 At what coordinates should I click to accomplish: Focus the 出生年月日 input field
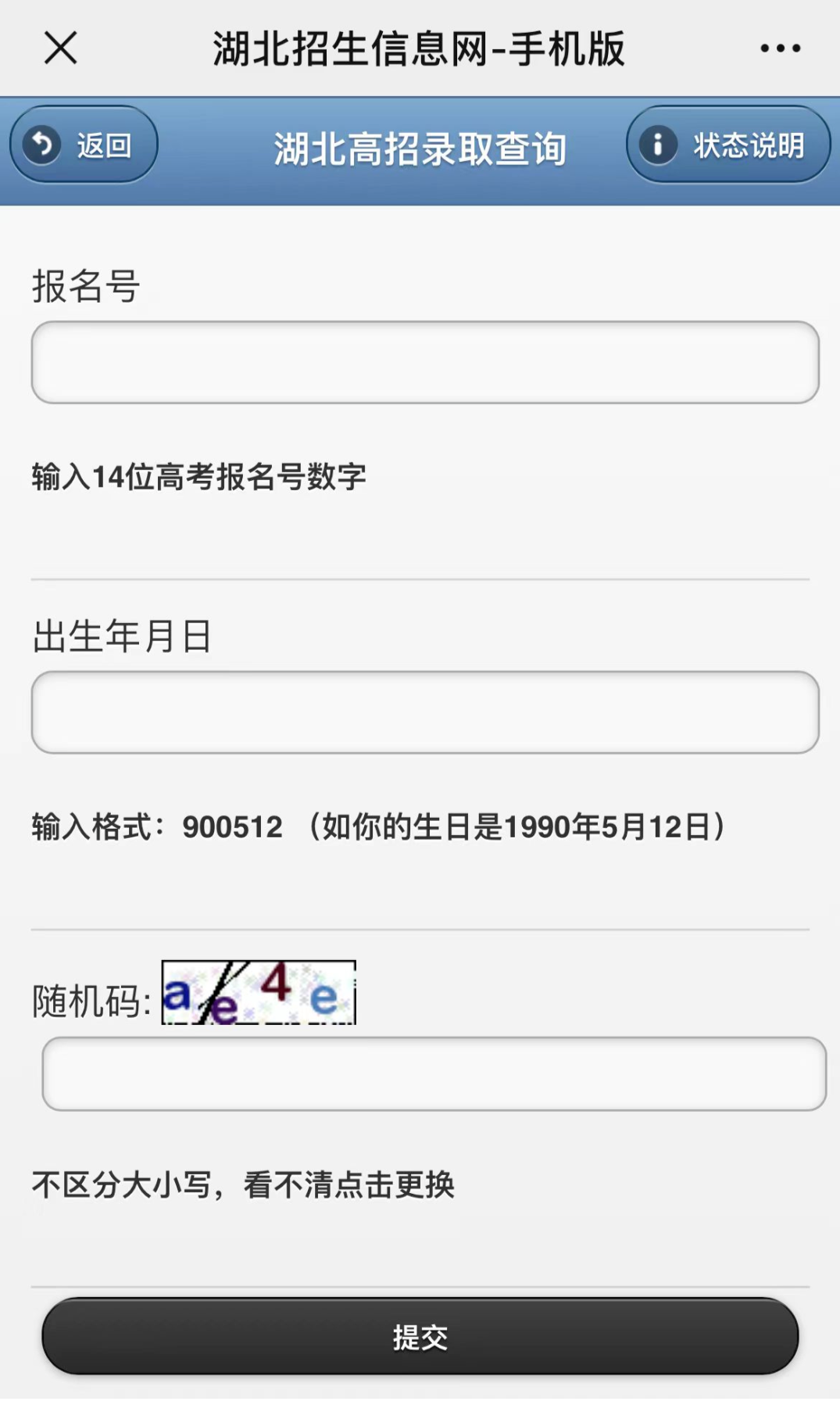tap(425, 712)
